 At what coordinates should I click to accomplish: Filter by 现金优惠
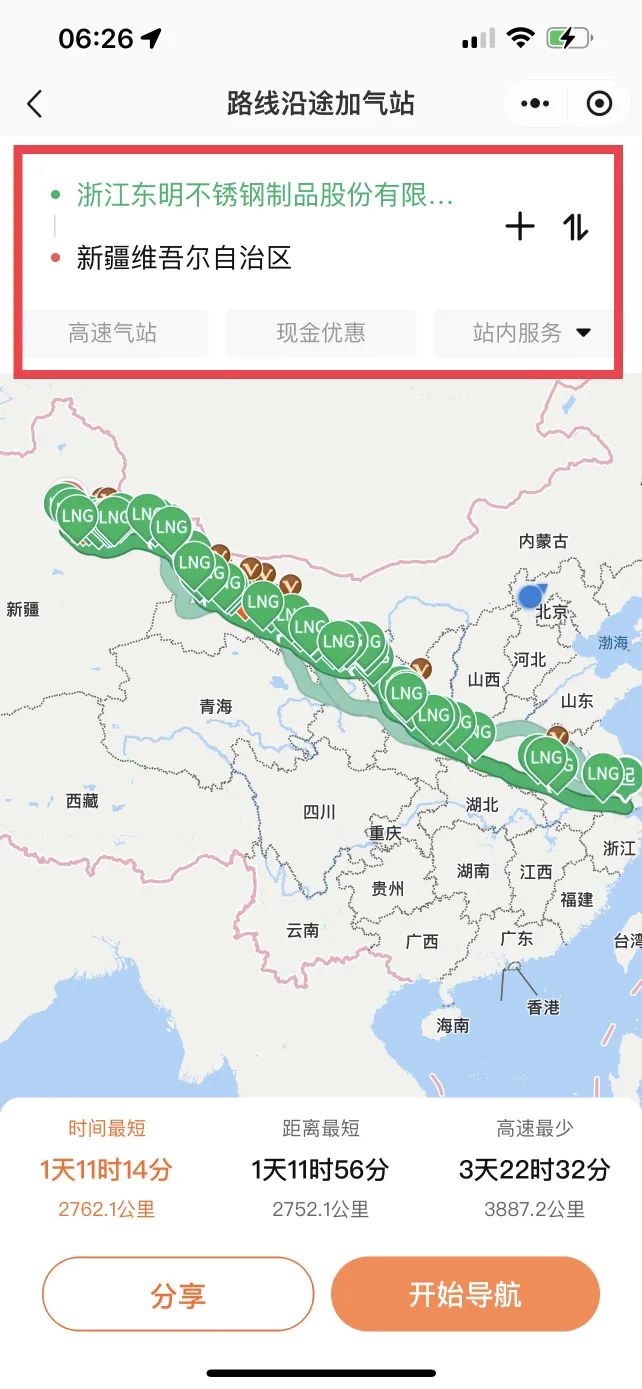(x=320, y=333)
